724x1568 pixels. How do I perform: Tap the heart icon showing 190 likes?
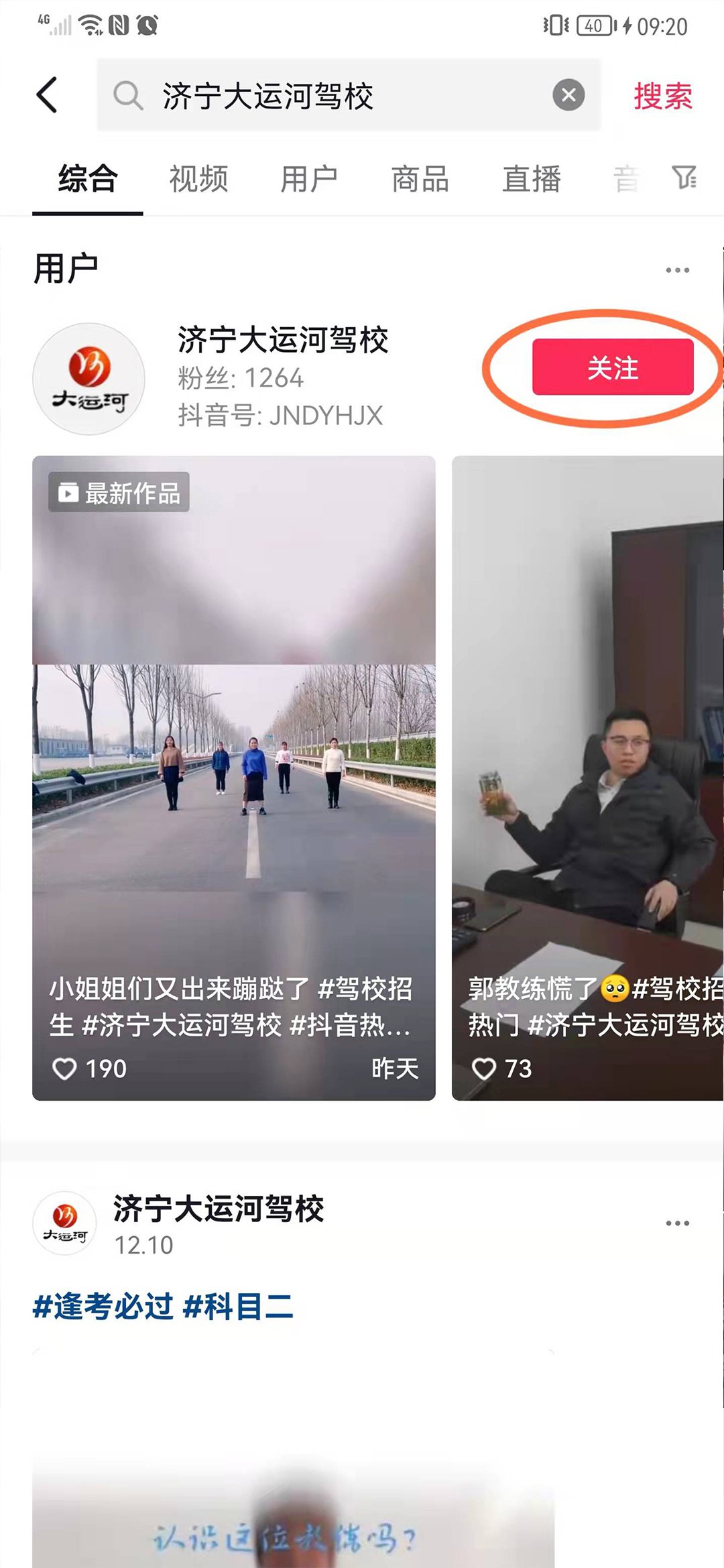tap(66, 1069)
